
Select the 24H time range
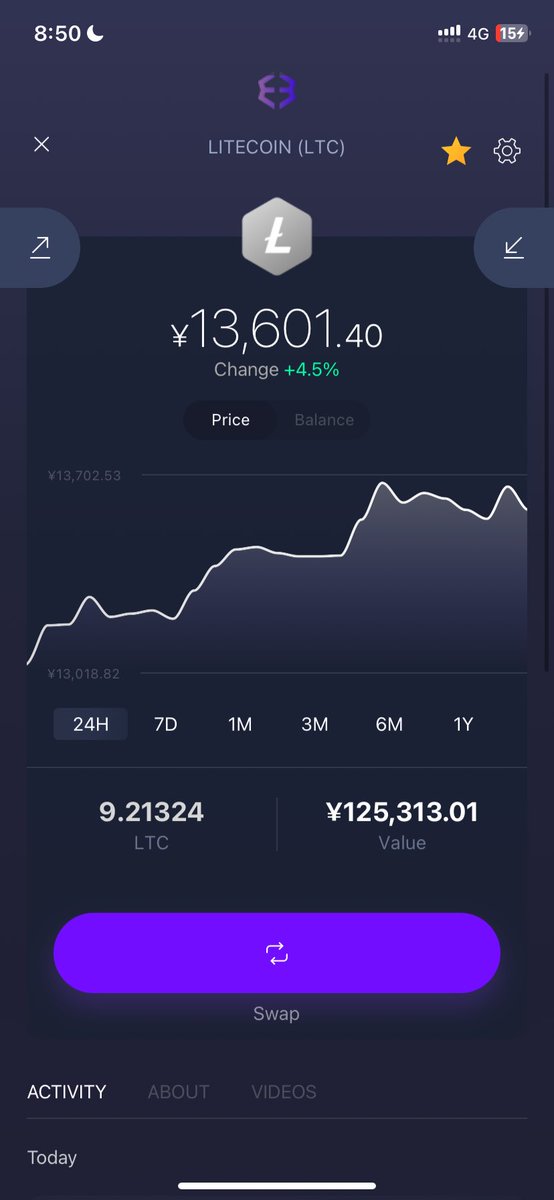coord(90,724)
